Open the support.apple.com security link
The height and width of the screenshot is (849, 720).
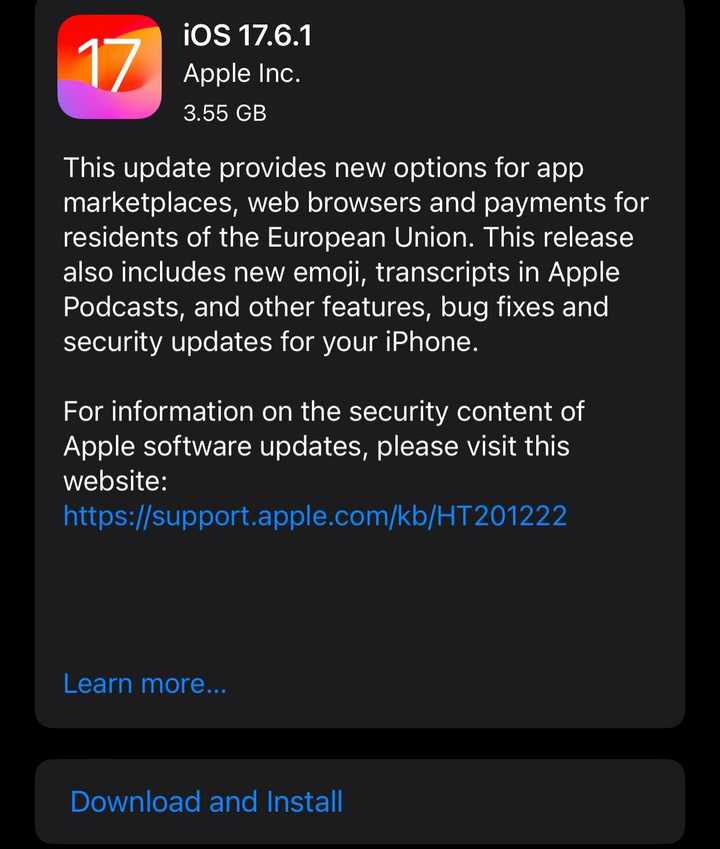click(x=315, y=516)
